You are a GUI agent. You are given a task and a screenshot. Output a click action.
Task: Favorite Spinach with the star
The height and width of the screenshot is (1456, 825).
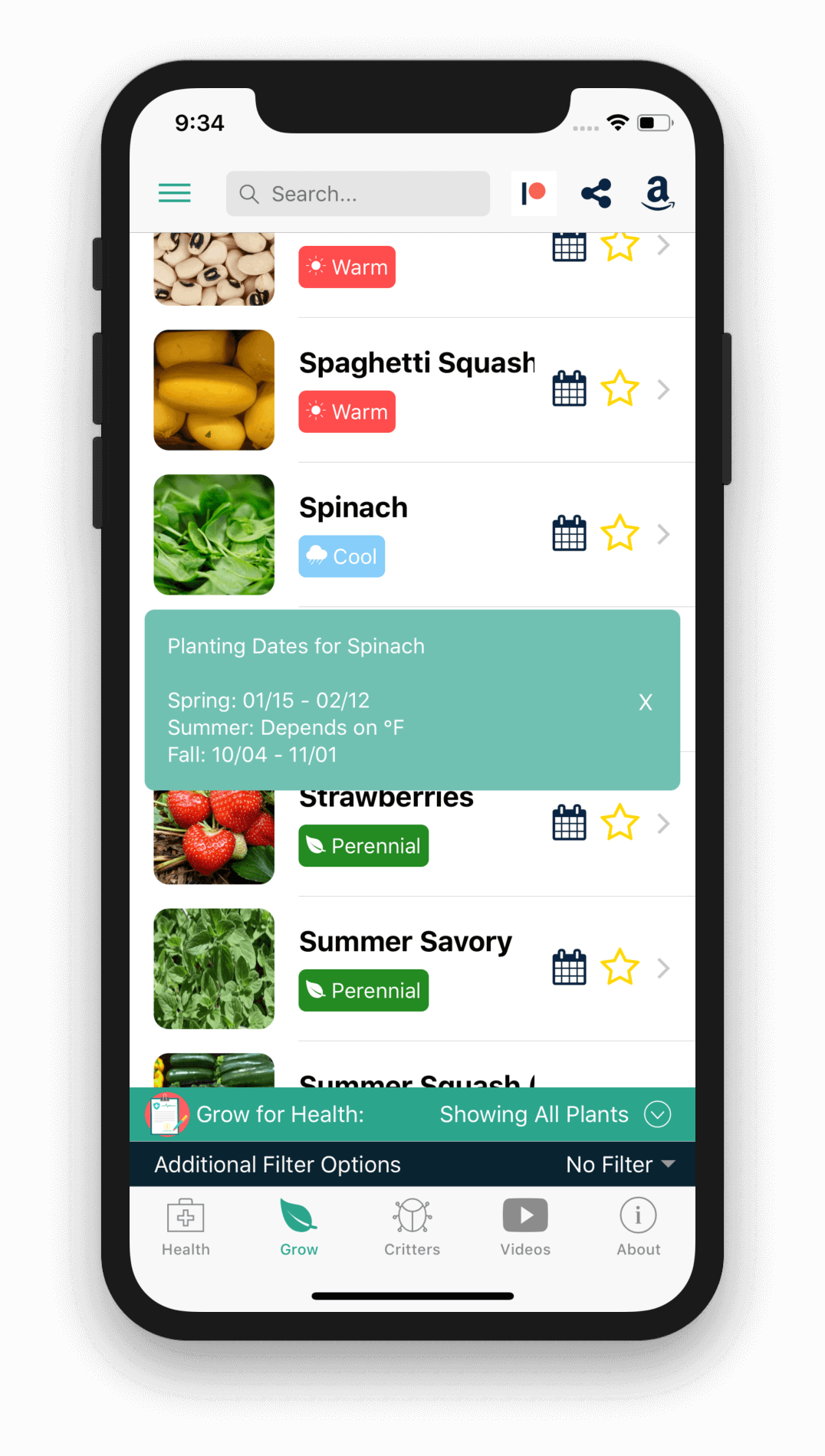click(x=620, y=533)
